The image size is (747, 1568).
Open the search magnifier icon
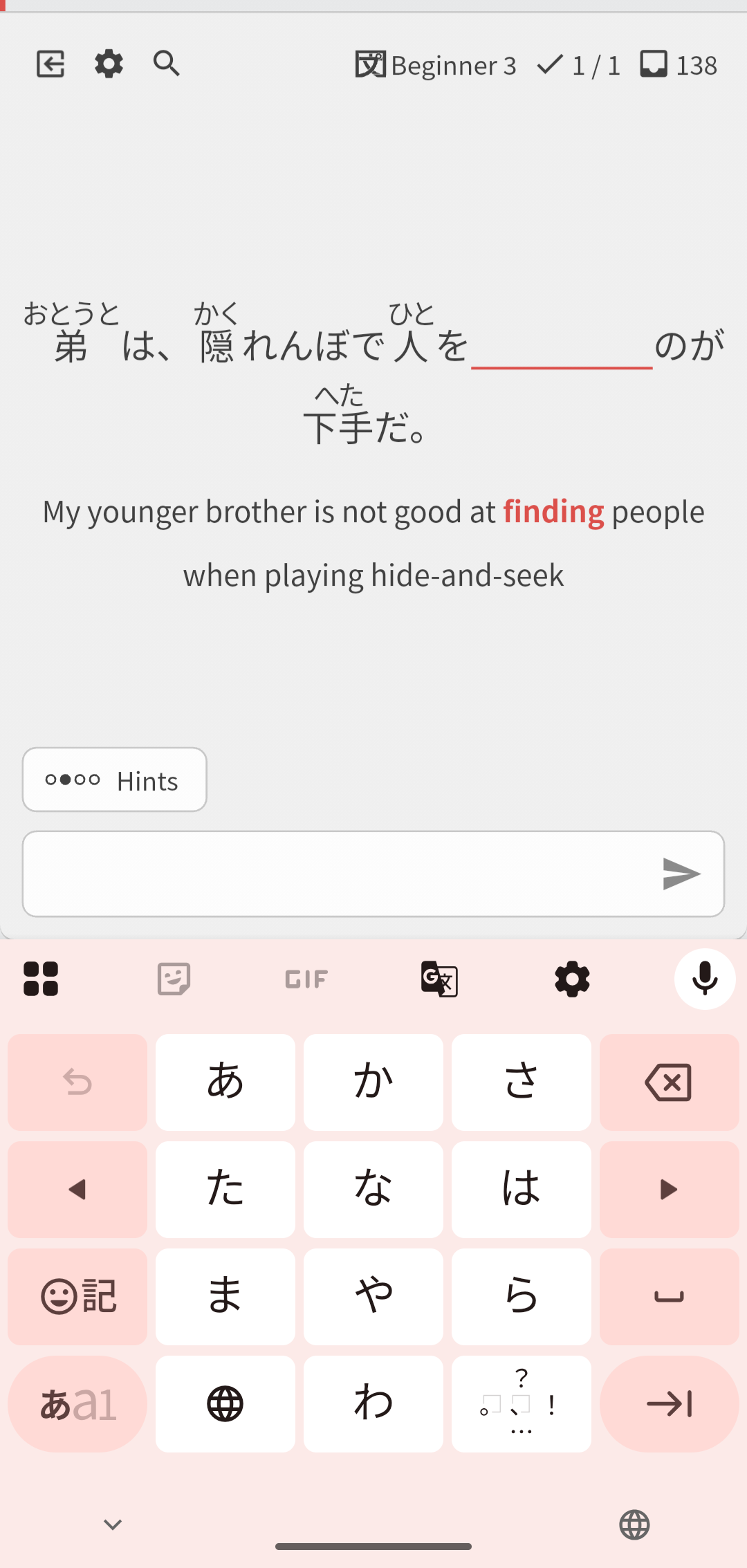pyautogui.click(x=167, y=64)
